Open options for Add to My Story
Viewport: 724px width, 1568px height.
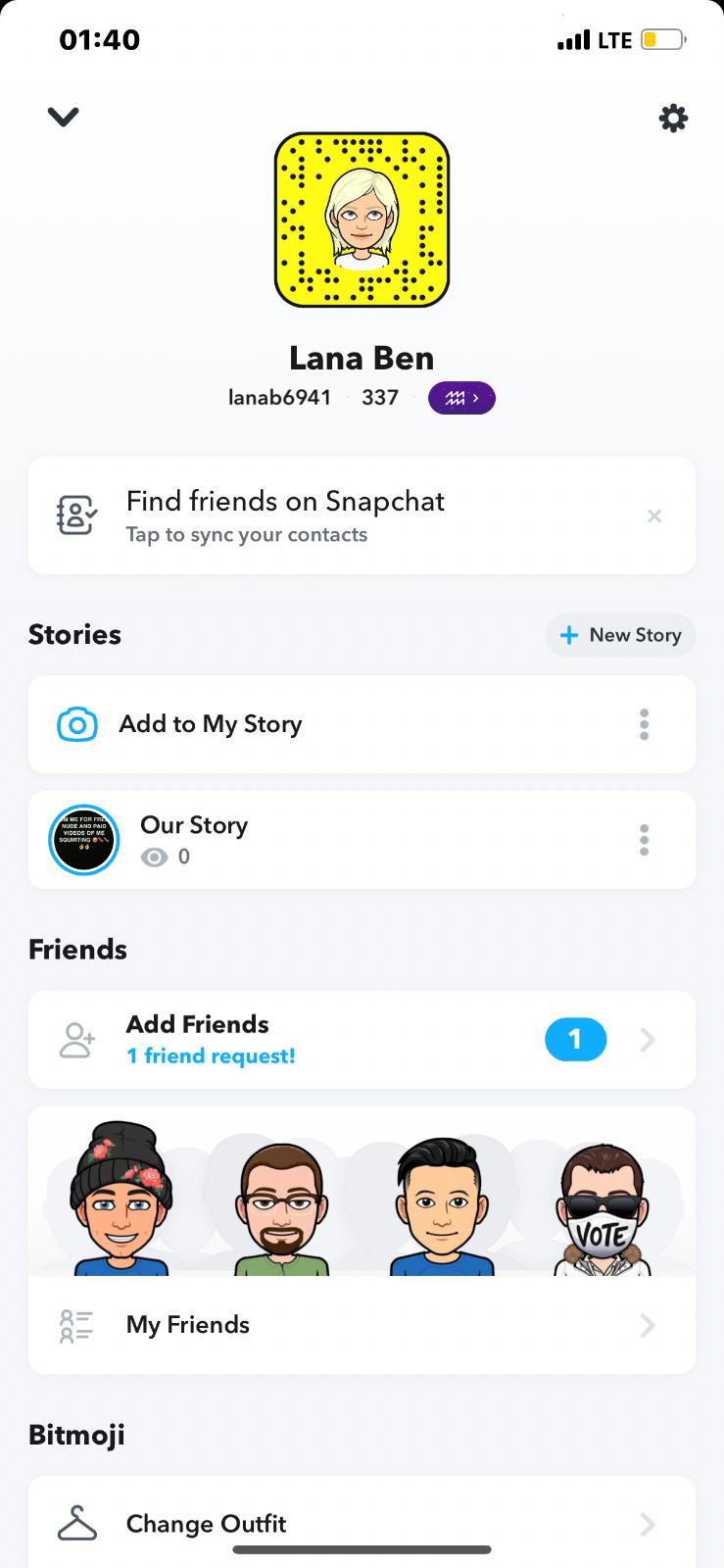click(x=644, y=724)
